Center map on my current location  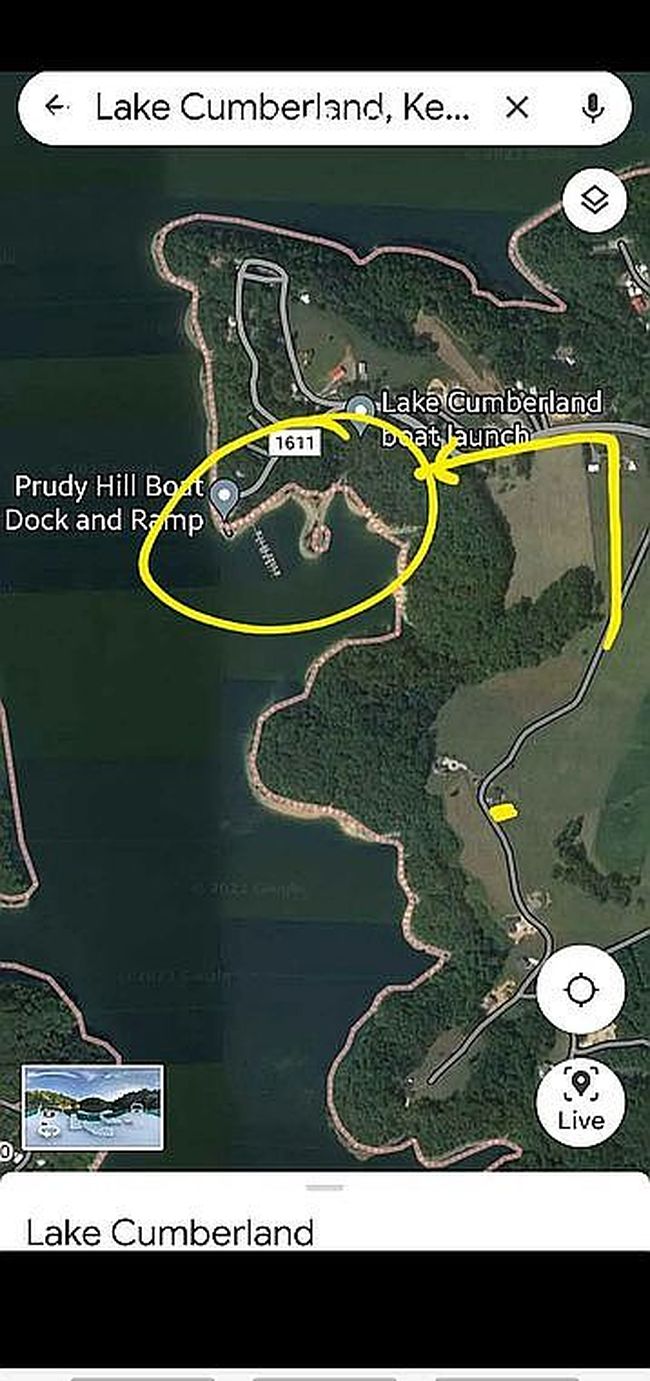(580, 991)
